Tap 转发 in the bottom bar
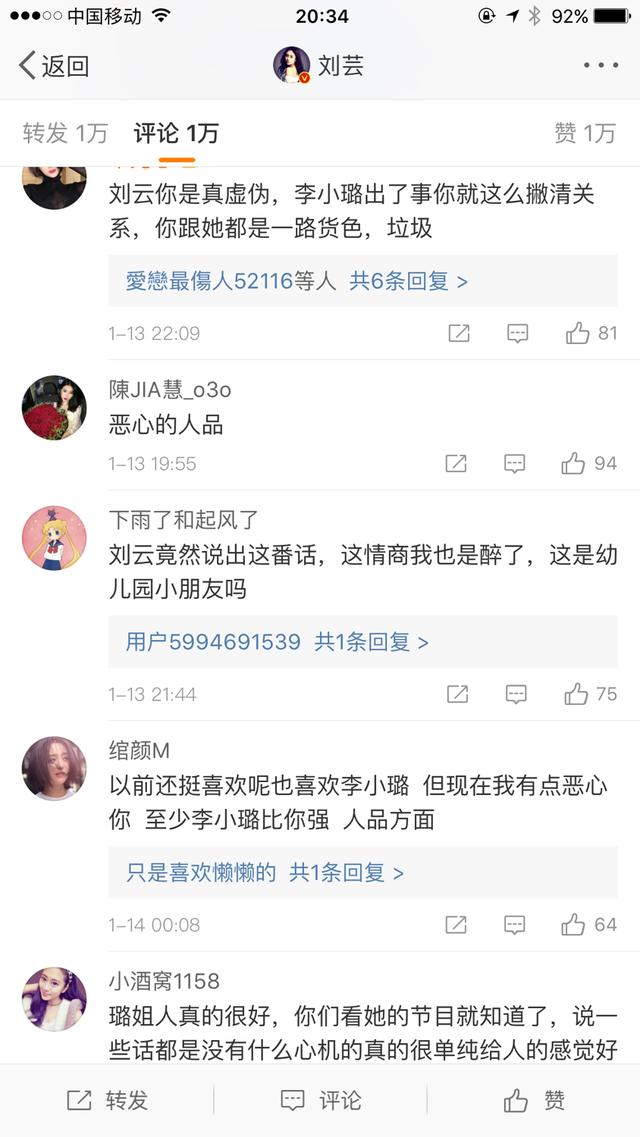Screen dimensions: 640x1137 tap(107, 1101)
